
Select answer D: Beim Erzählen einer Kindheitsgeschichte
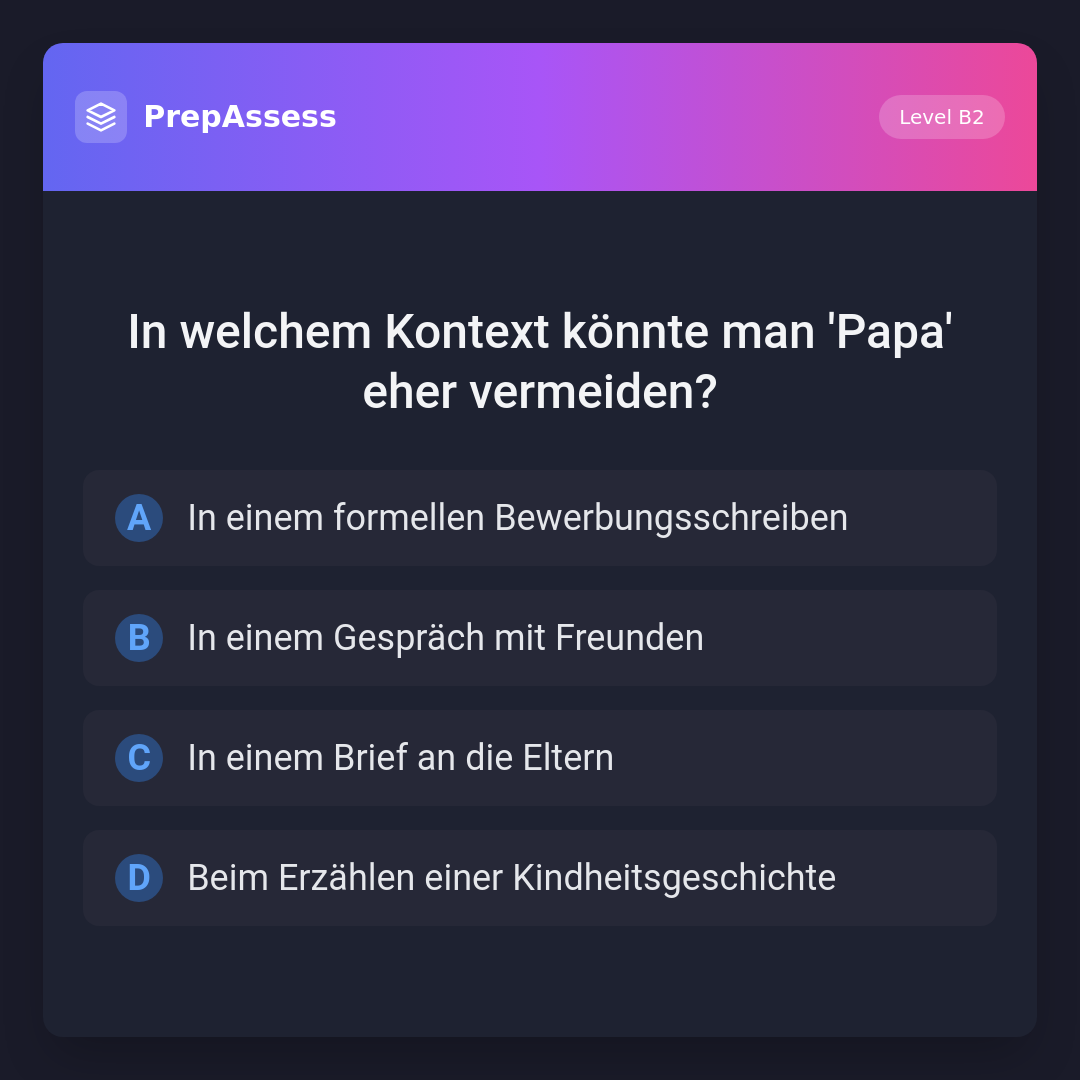(540, 878)
